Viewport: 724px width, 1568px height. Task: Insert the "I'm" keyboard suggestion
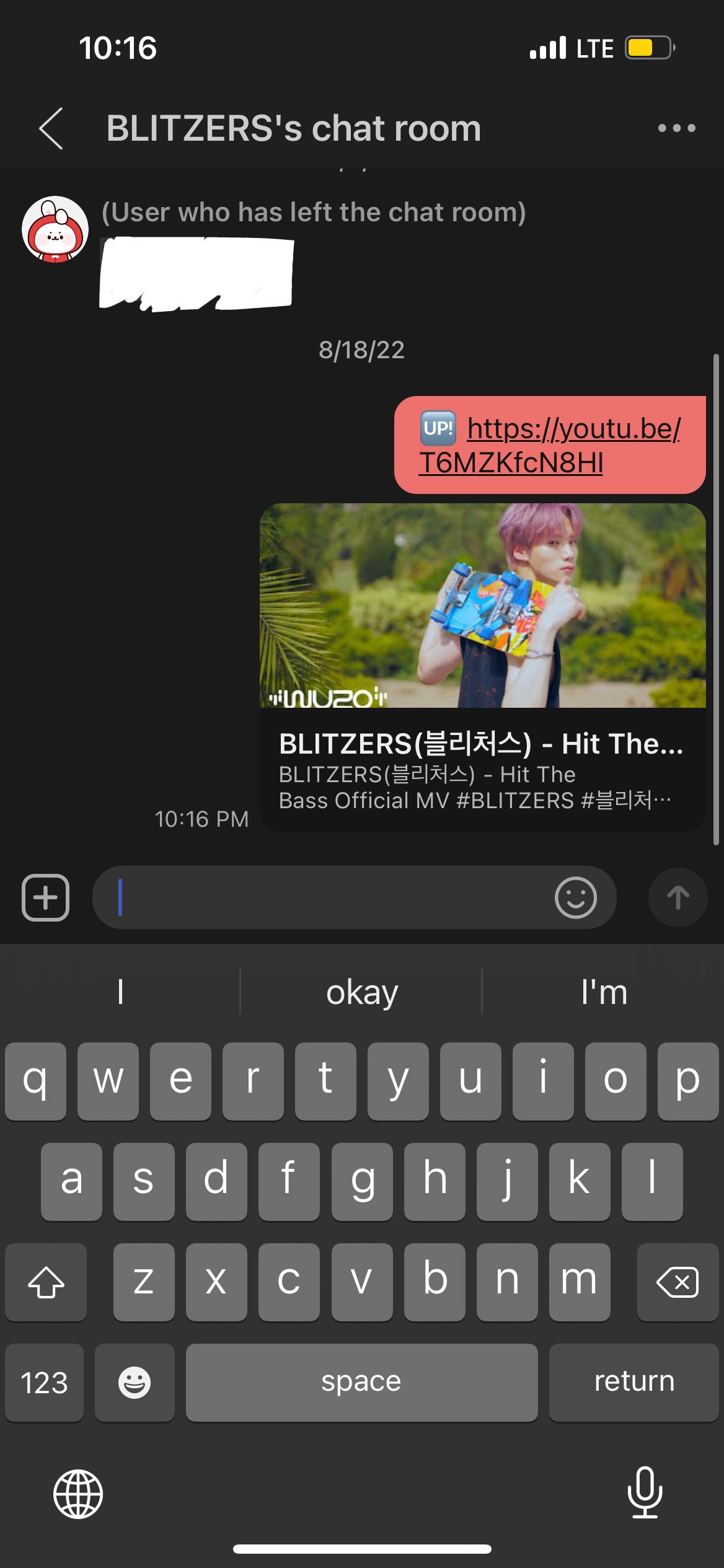click(604, 992)
